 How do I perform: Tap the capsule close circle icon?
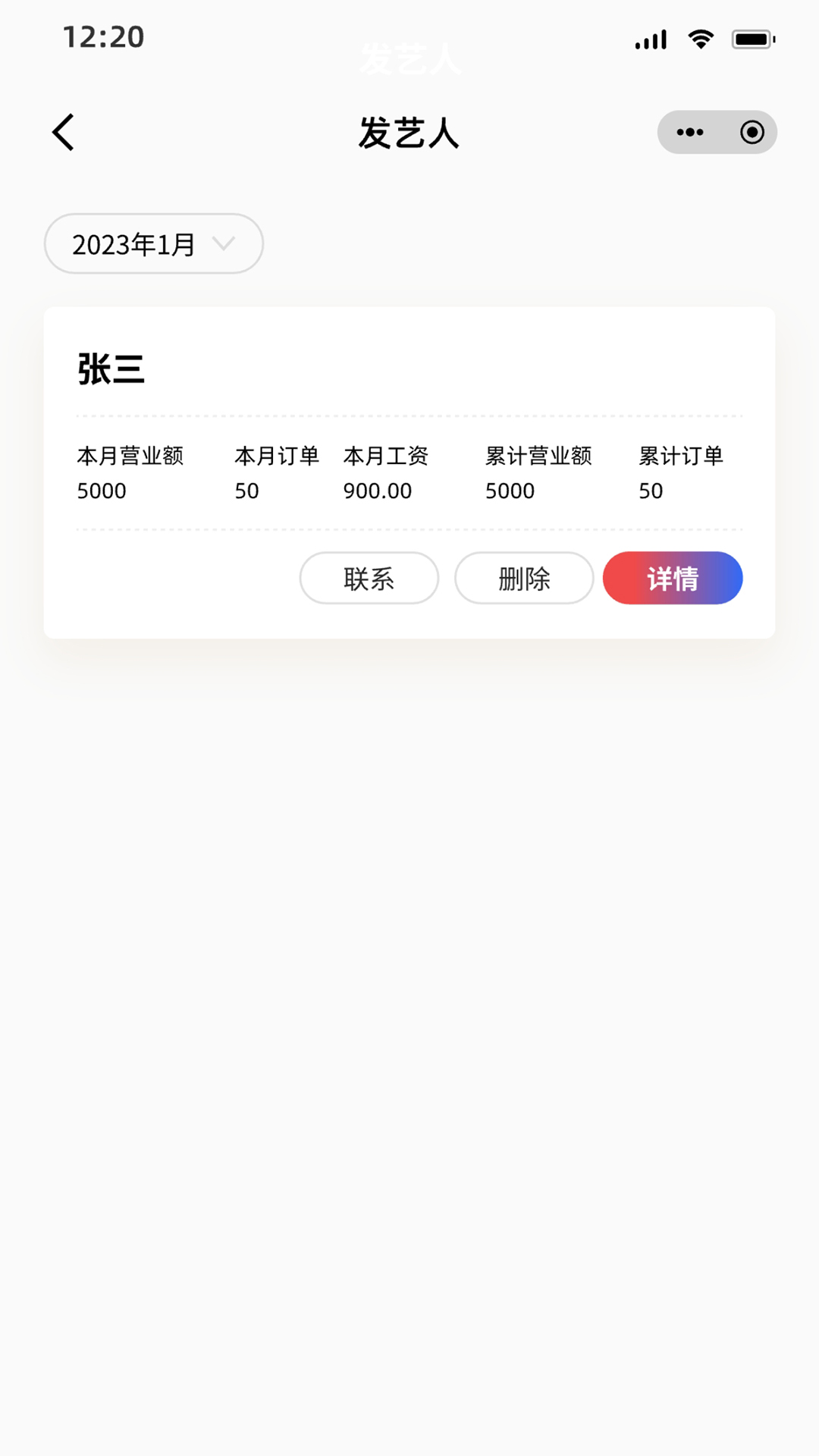[752, 131]
